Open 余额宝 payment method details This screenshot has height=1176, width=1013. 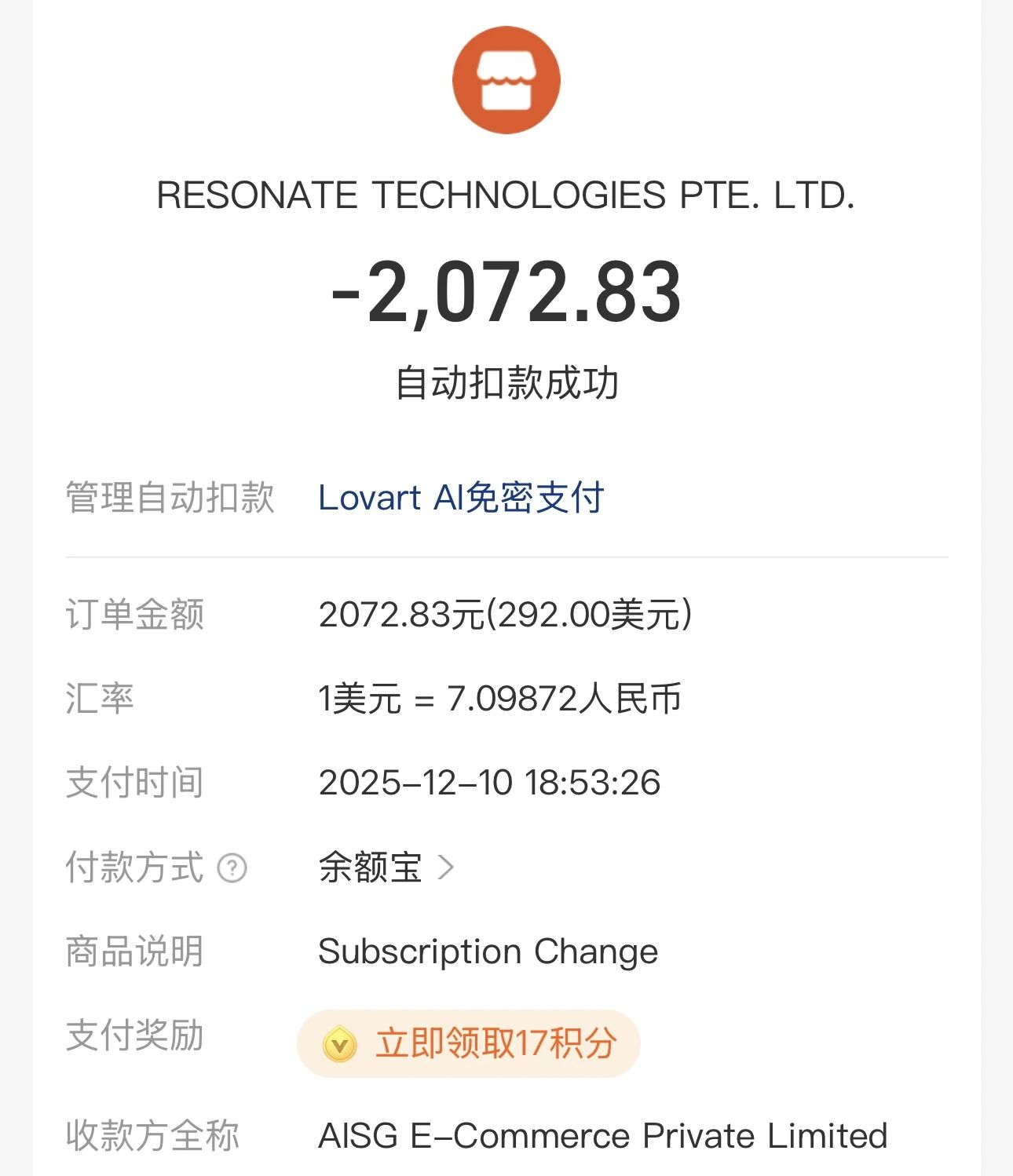[386, 867]
